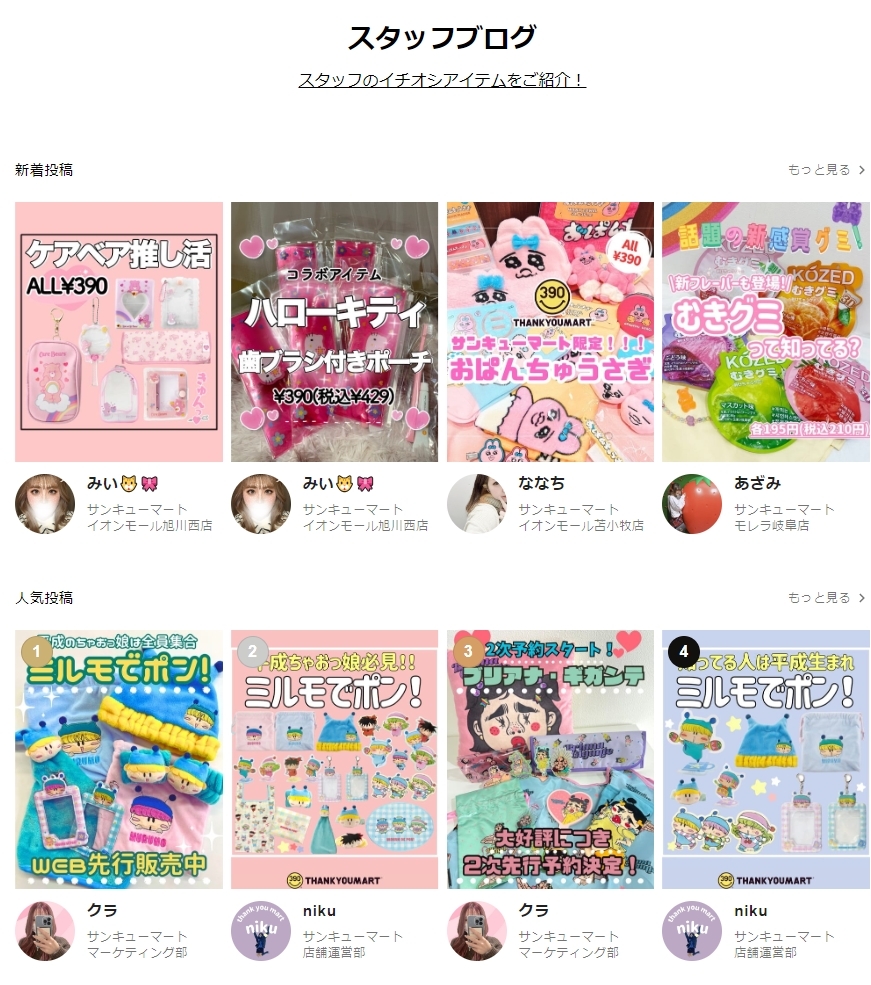The width and height of the screenshot is (871, 985).
Task: Open the スタッフのイチオシアイテムをご紹介！ link
Action: (441, 80)
